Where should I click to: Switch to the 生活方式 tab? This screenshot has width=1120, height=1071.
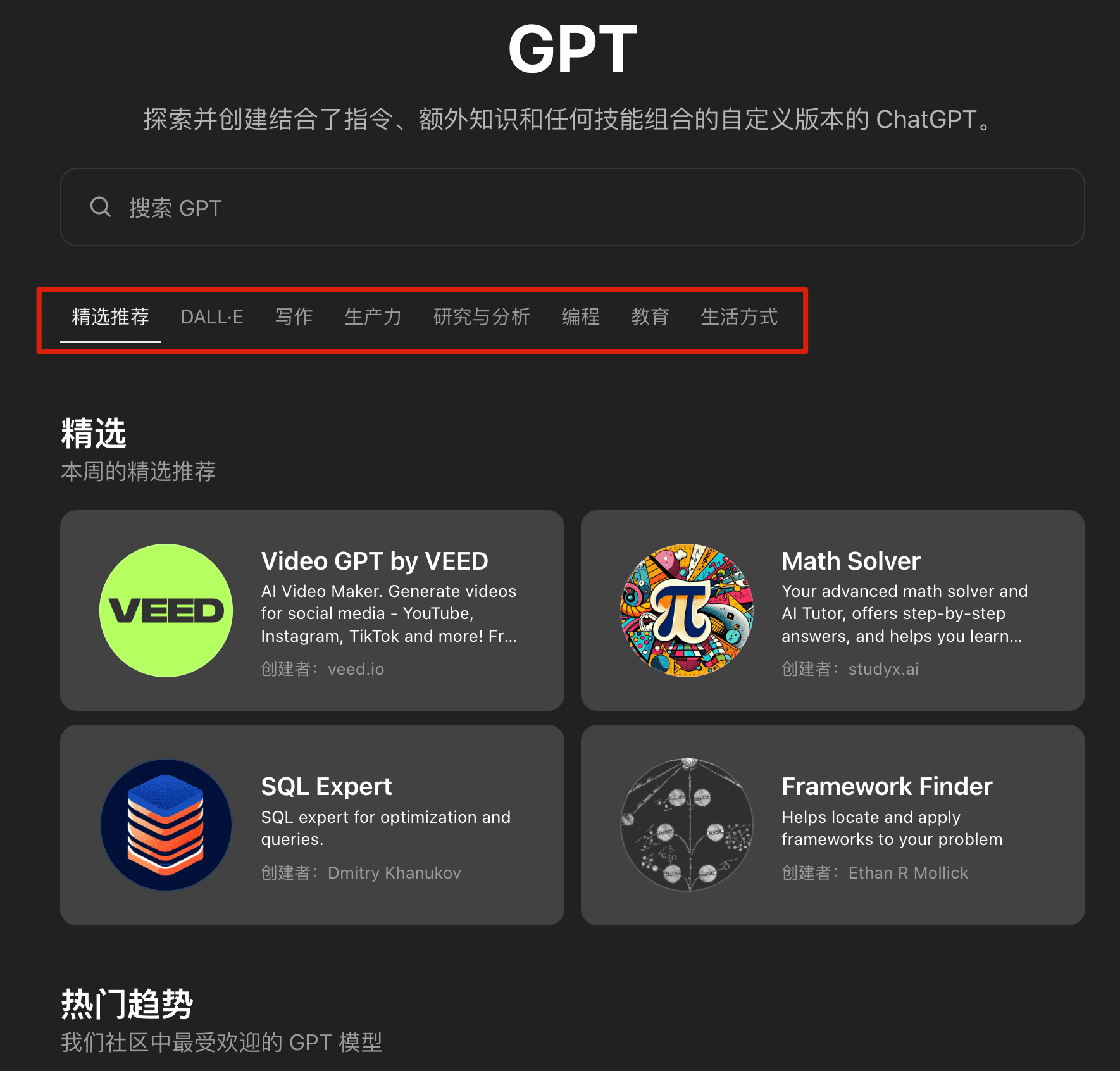(738, 316)
